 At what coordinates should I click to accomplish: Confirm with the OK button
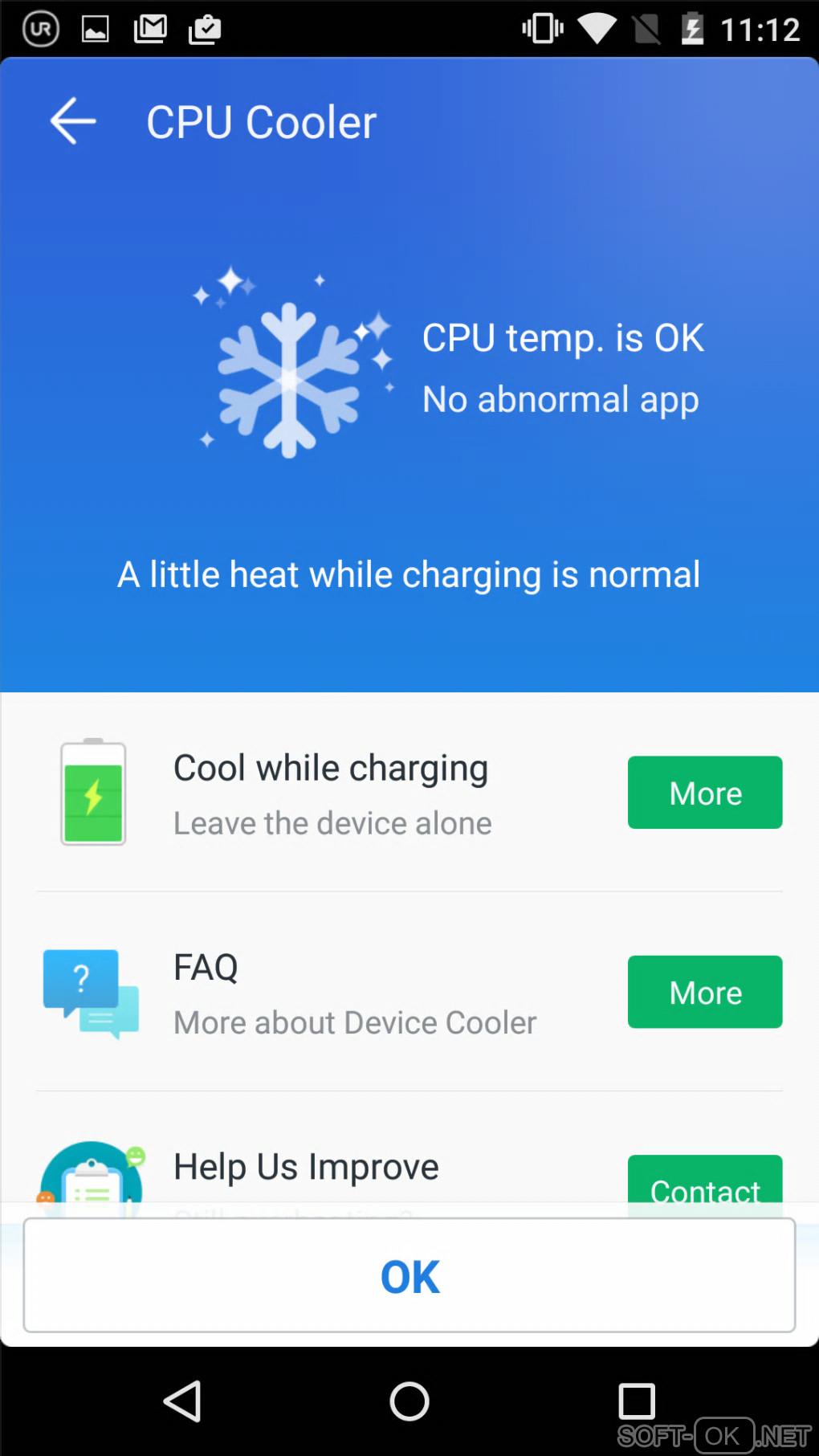coord(409,1275)
